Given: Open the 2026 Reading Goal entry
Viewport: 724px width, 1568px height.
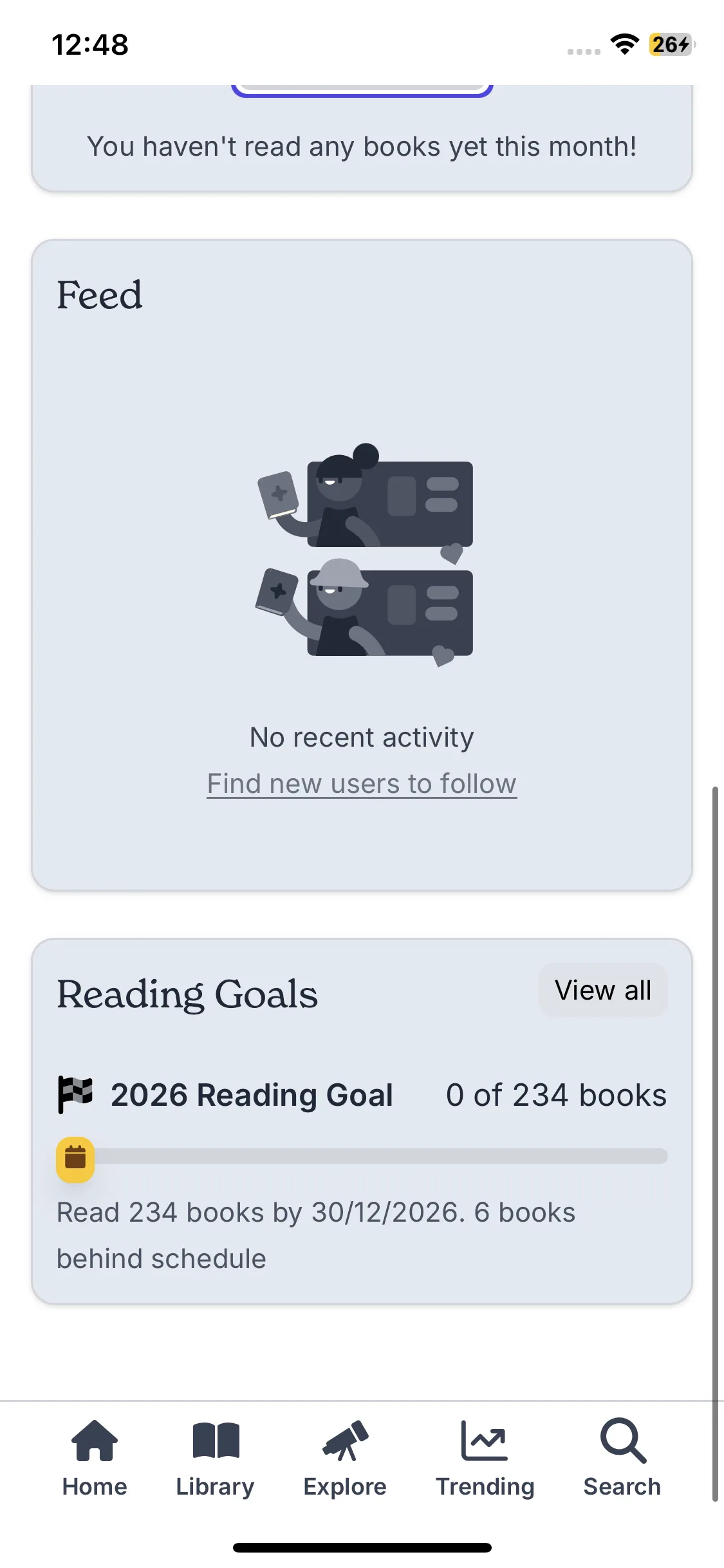Looking at the screenshot, I should pos(252,1095).
